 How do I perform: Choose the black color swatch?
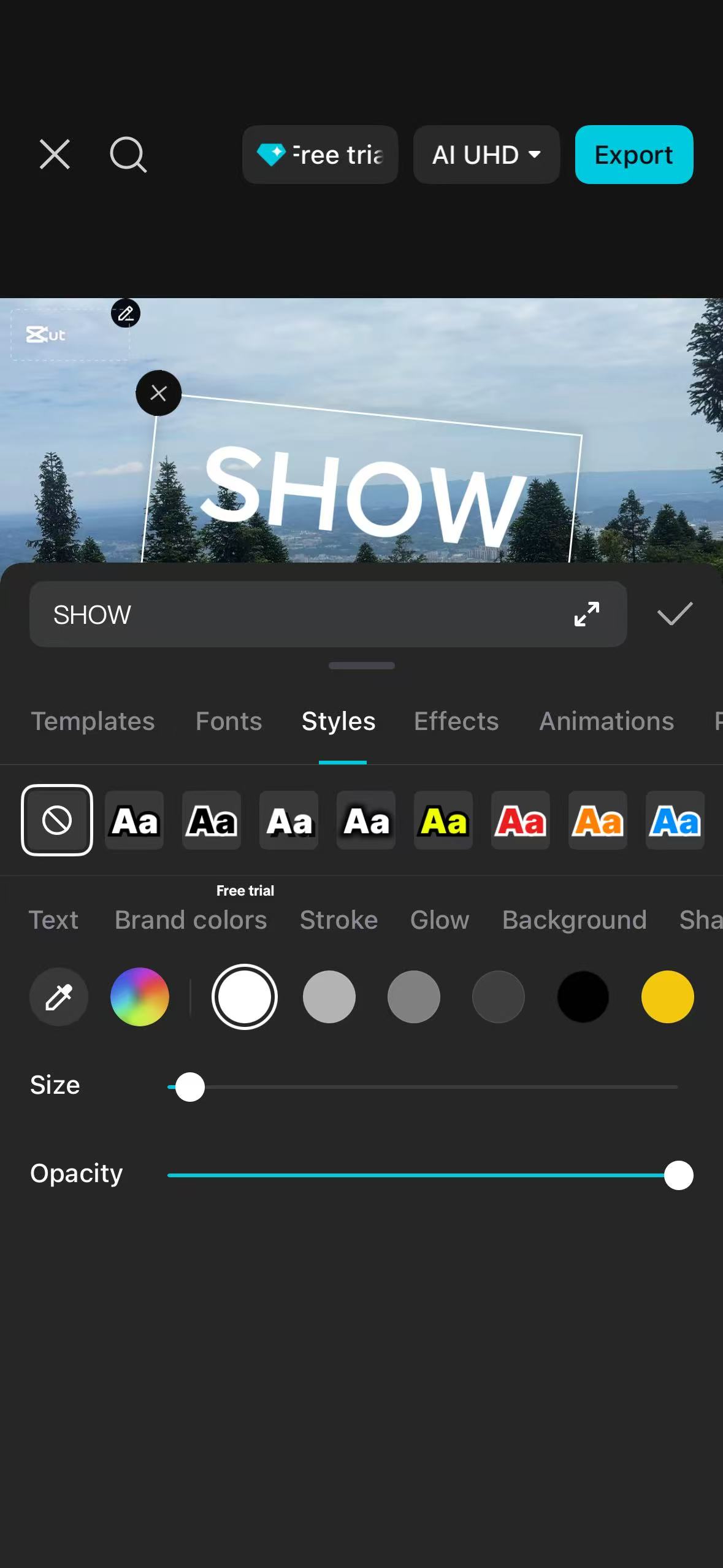click(x=583, y=997)
